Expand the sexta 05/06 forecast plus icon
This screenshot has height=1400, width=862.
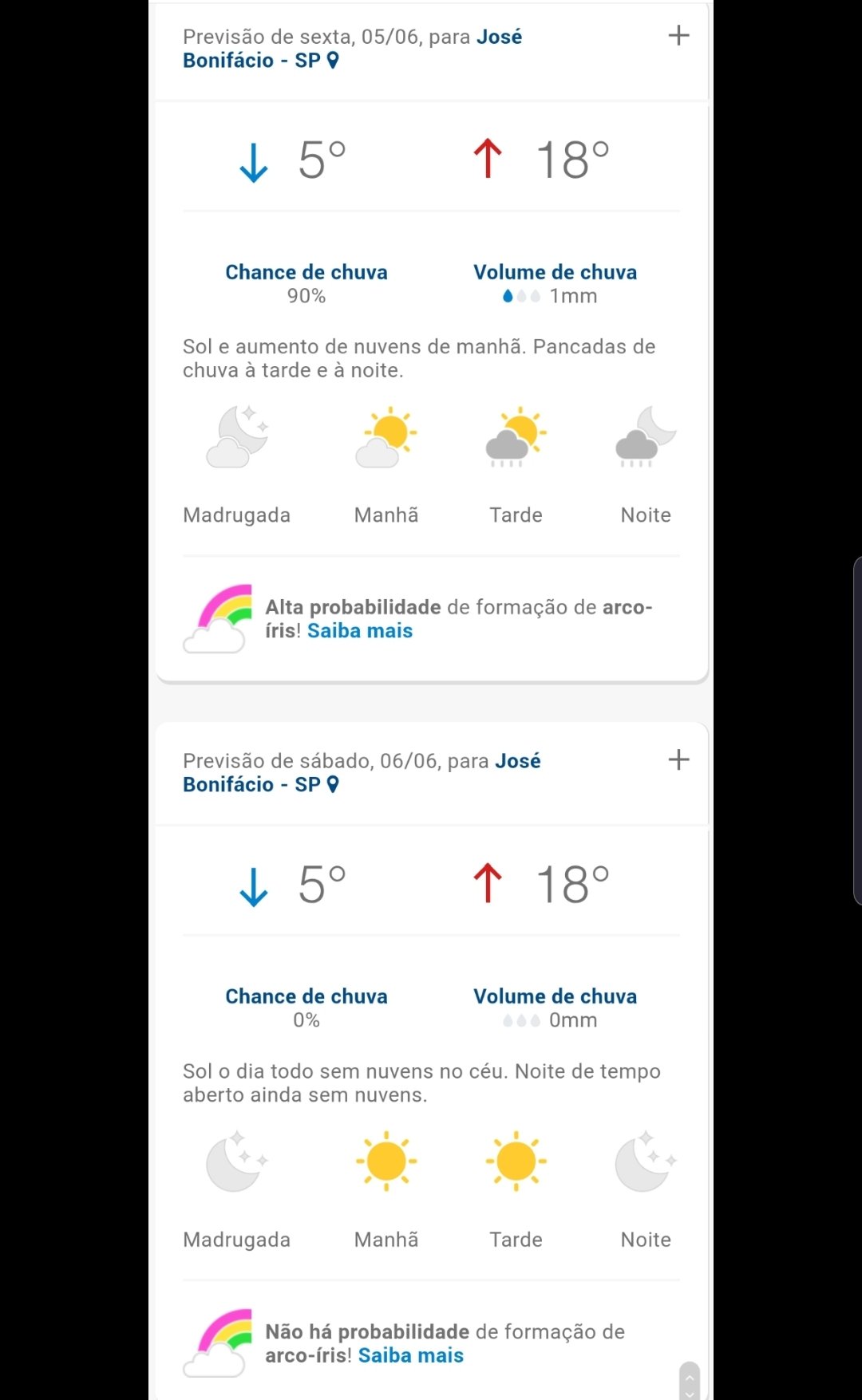point(678,35)
